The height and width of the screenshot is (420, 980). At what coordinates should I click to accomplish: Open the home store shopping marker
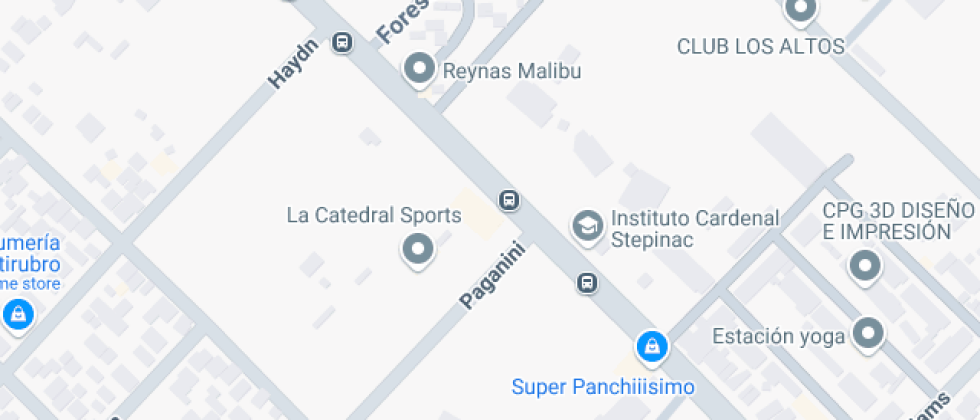[x=18, y=316]
